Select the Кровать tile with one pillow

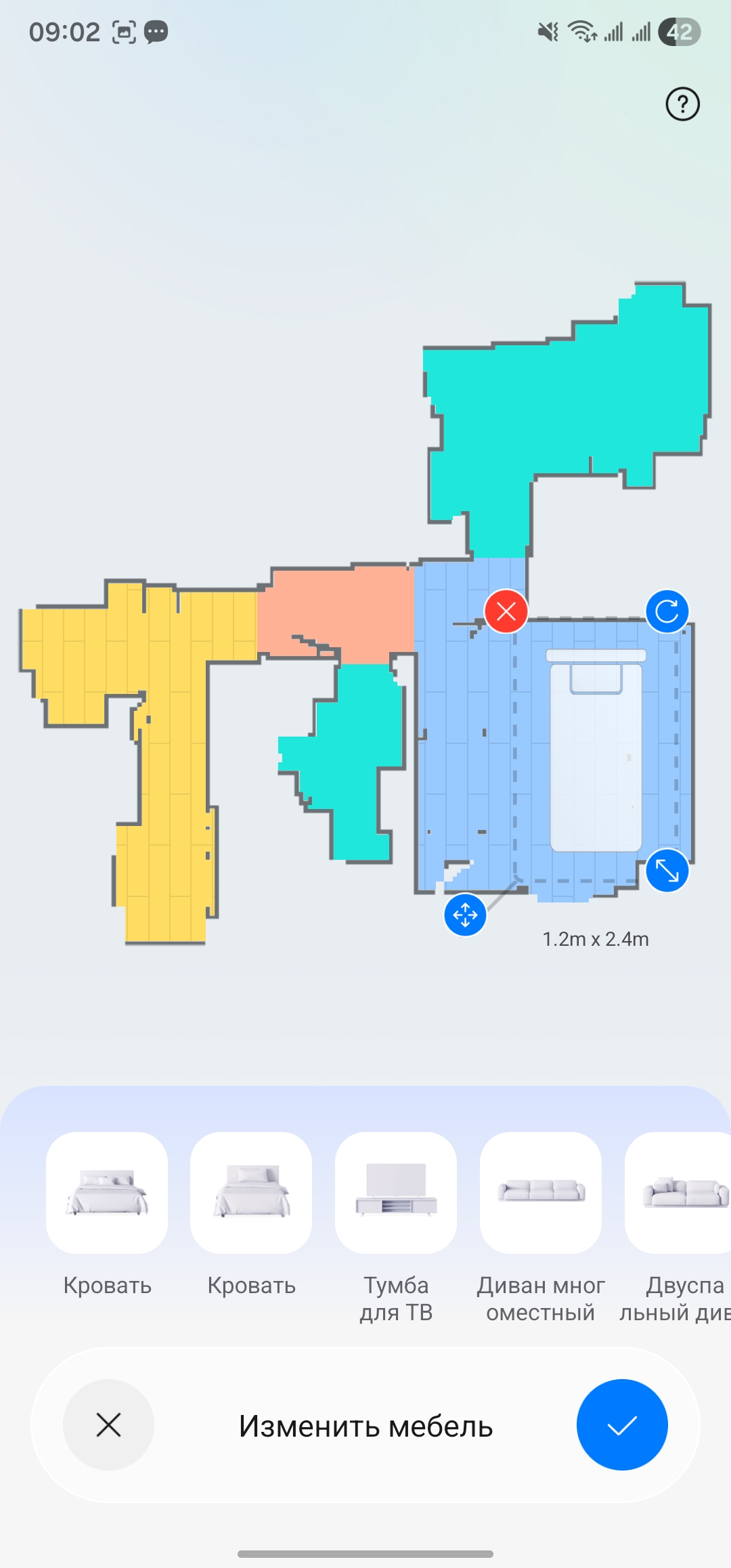[251, 1193]
